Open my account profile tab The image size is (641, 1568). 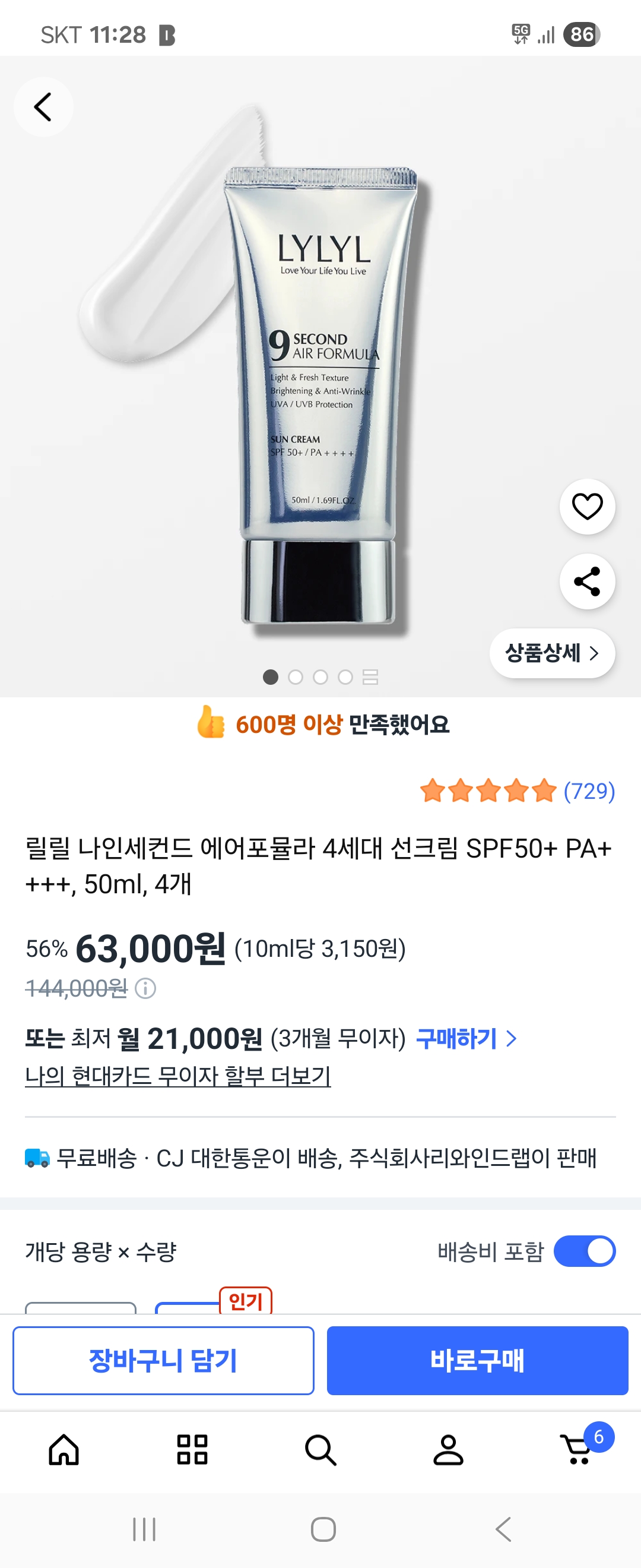click(448, 1449)
